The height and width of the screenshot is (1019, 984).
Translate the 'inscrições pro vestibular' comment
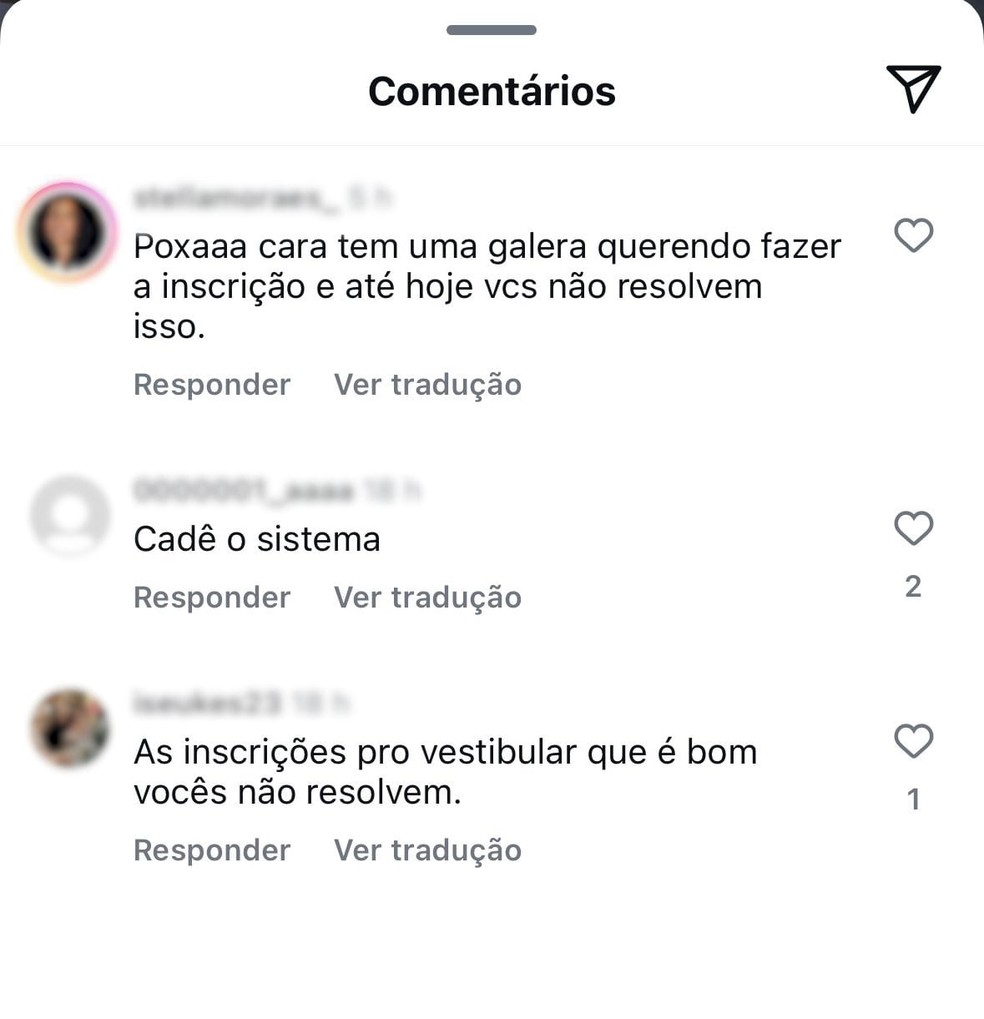click(x=427, y=851)
